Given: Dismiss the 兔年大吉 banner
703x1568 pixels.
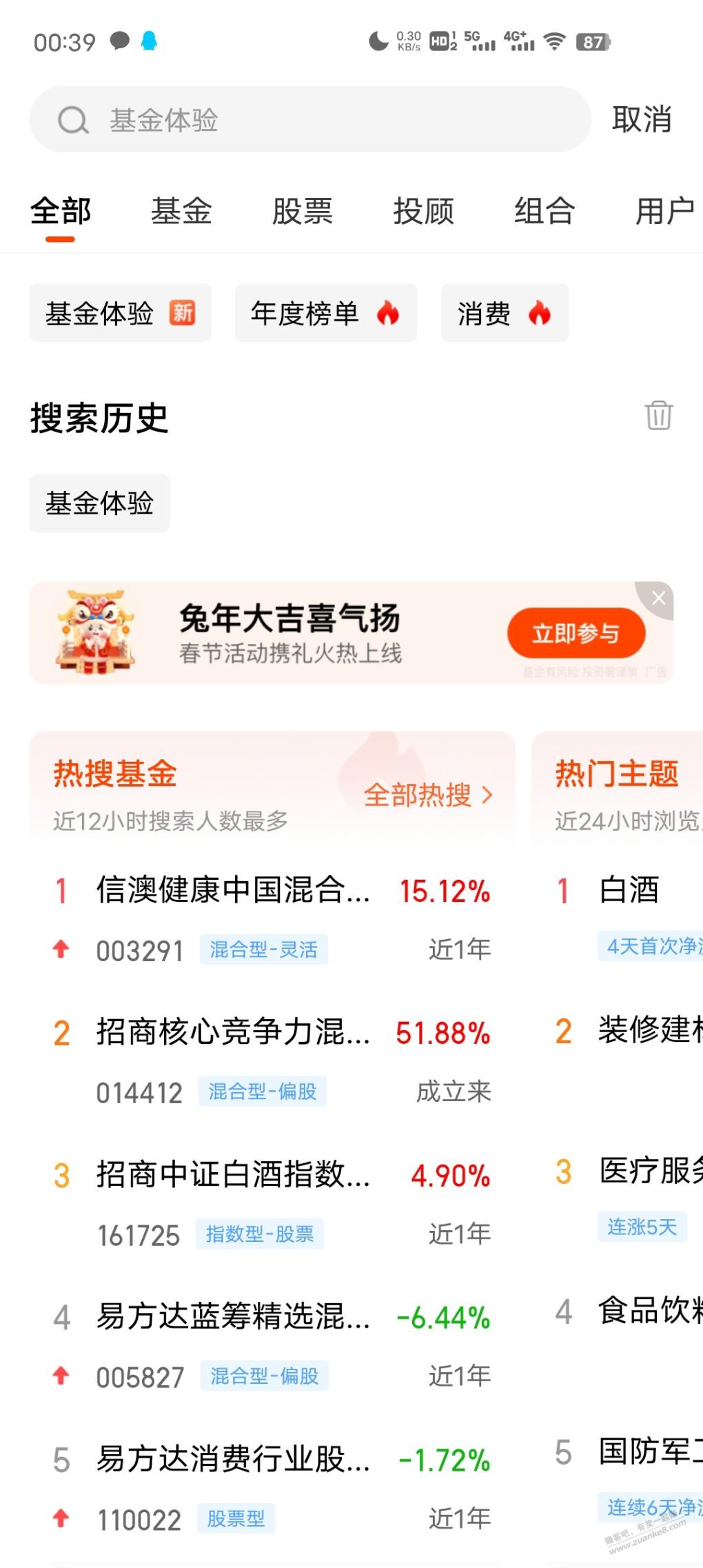Looking at the screenshot, I should 658,598.
